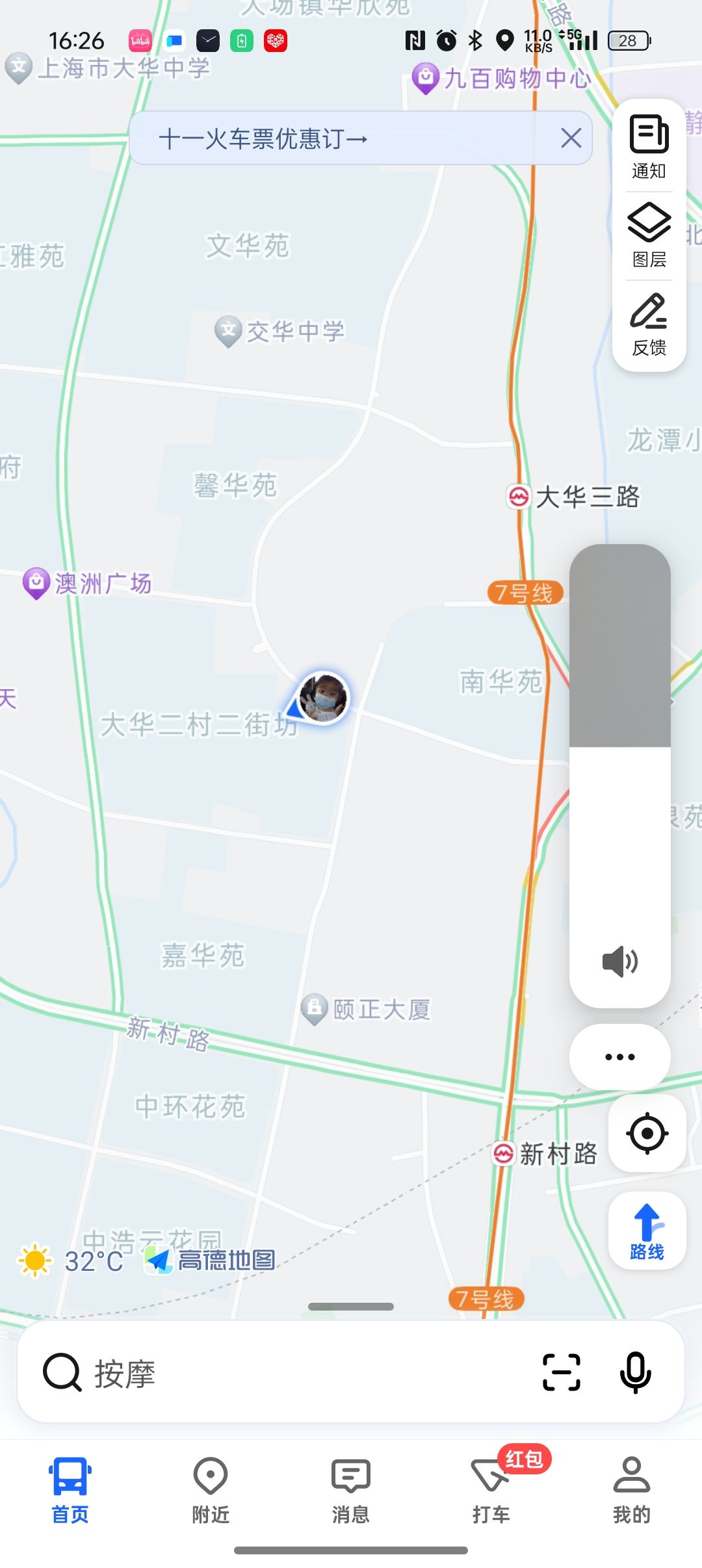Select 大华三路 metro station on the map

(x=573, y=497)
